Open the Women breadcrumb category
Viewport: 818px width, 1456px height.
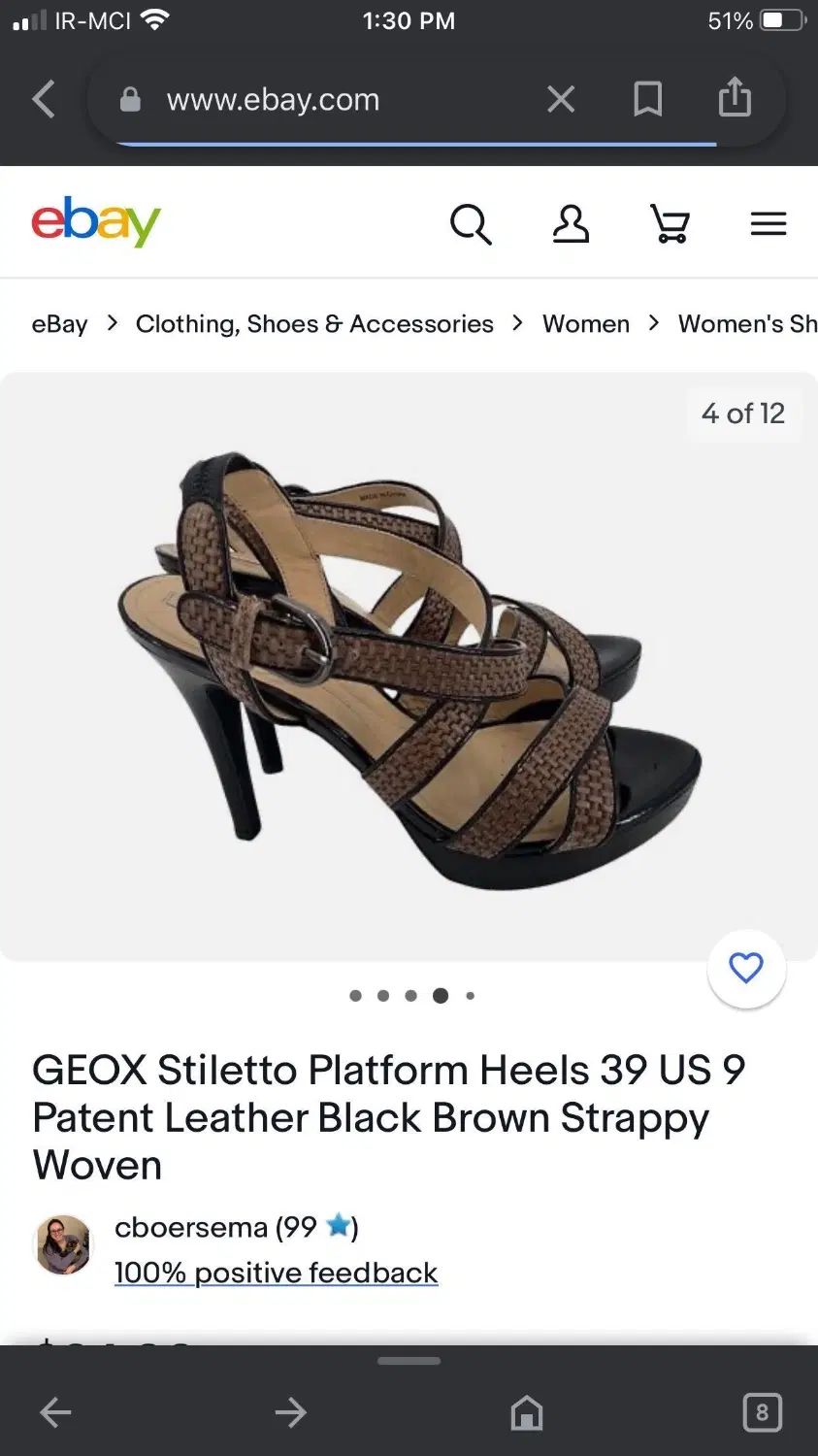tap(585, 323)
